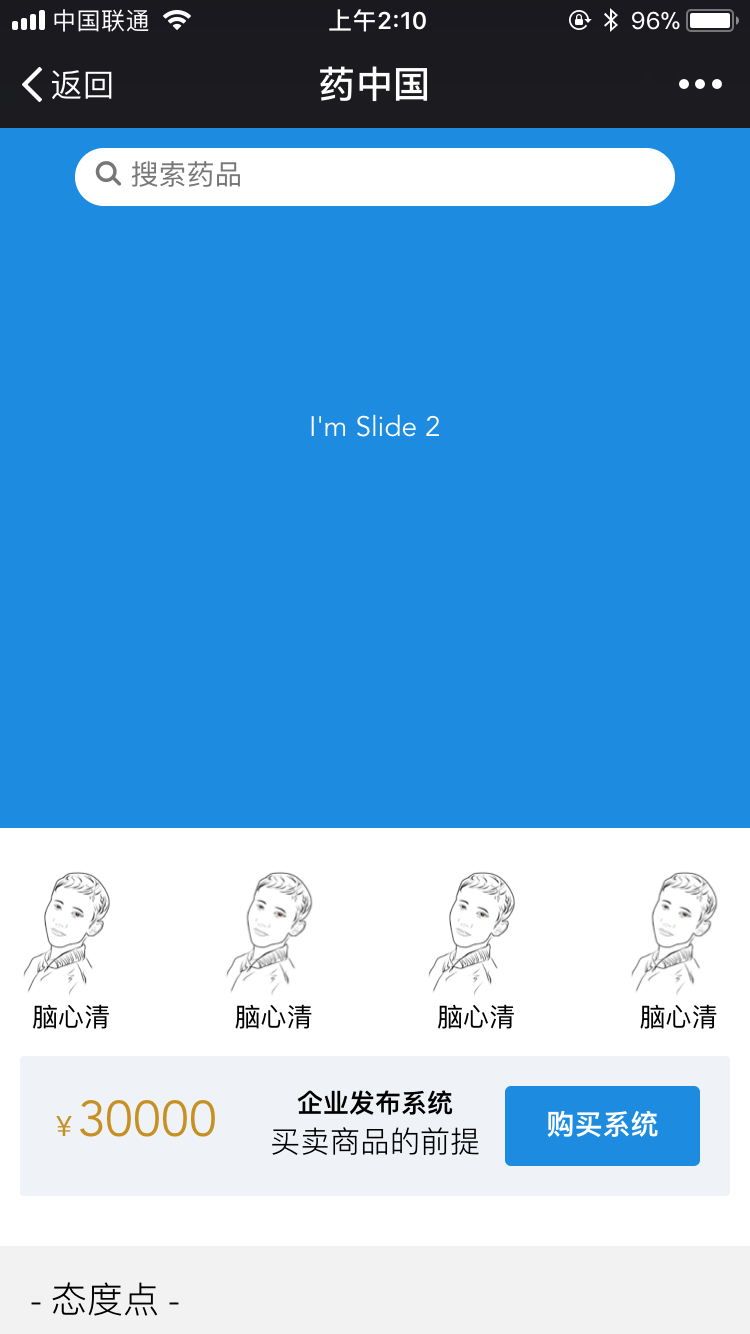Open the more options ellipsis menu
The width and height of the screenshot is (750, 1334).
[x=699, y=84]
